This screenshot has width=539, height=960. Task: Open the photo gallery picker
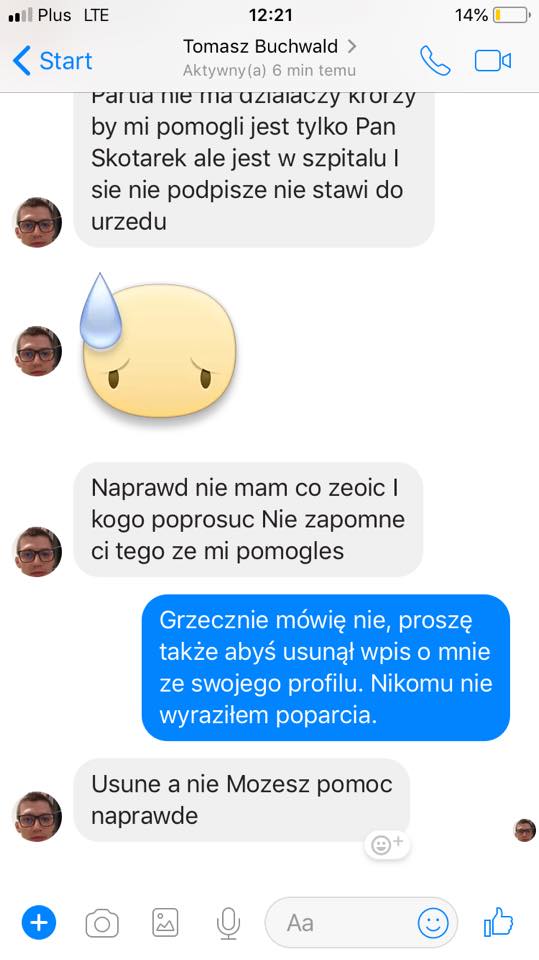(165, 923)
